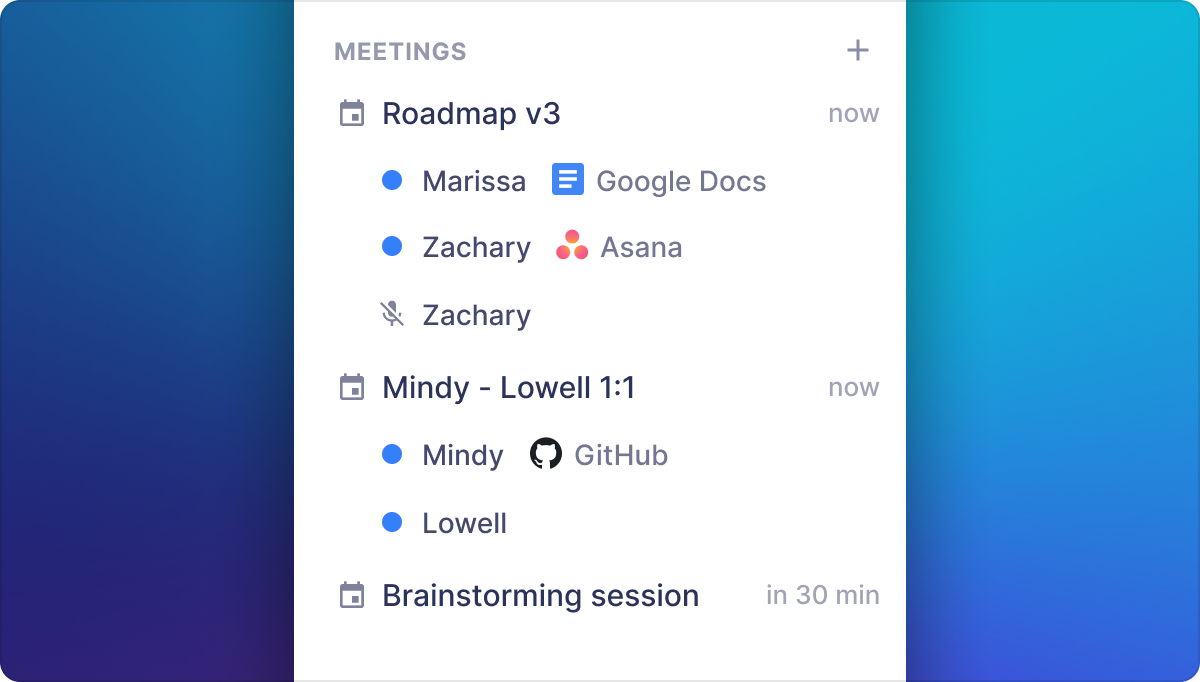Image resolution: width=1200 pixels, height=682 pixels.
Task: Open Zachary's Asana activity
Action: (620, 247)
